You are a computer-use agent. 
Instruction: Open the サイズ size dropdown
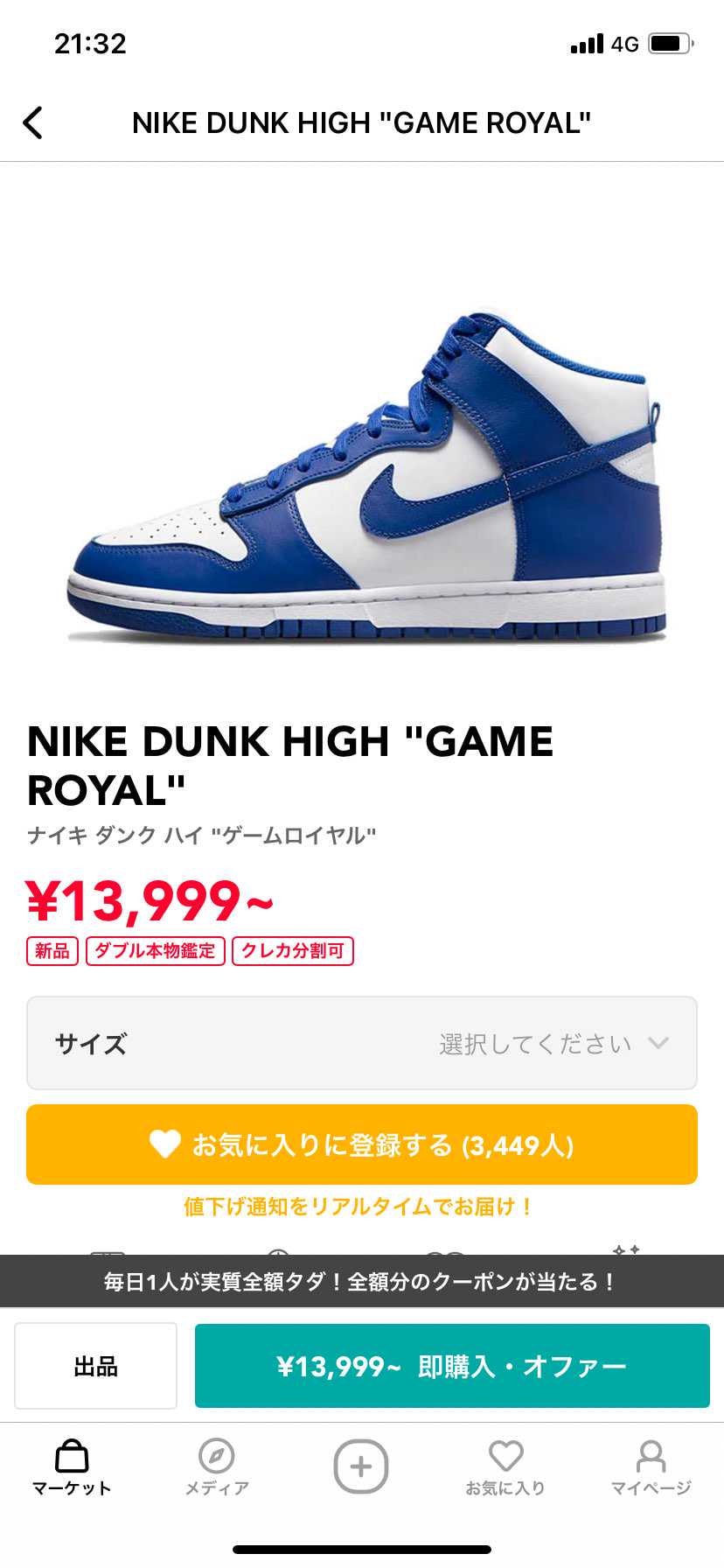click(x=361, y=1043)
